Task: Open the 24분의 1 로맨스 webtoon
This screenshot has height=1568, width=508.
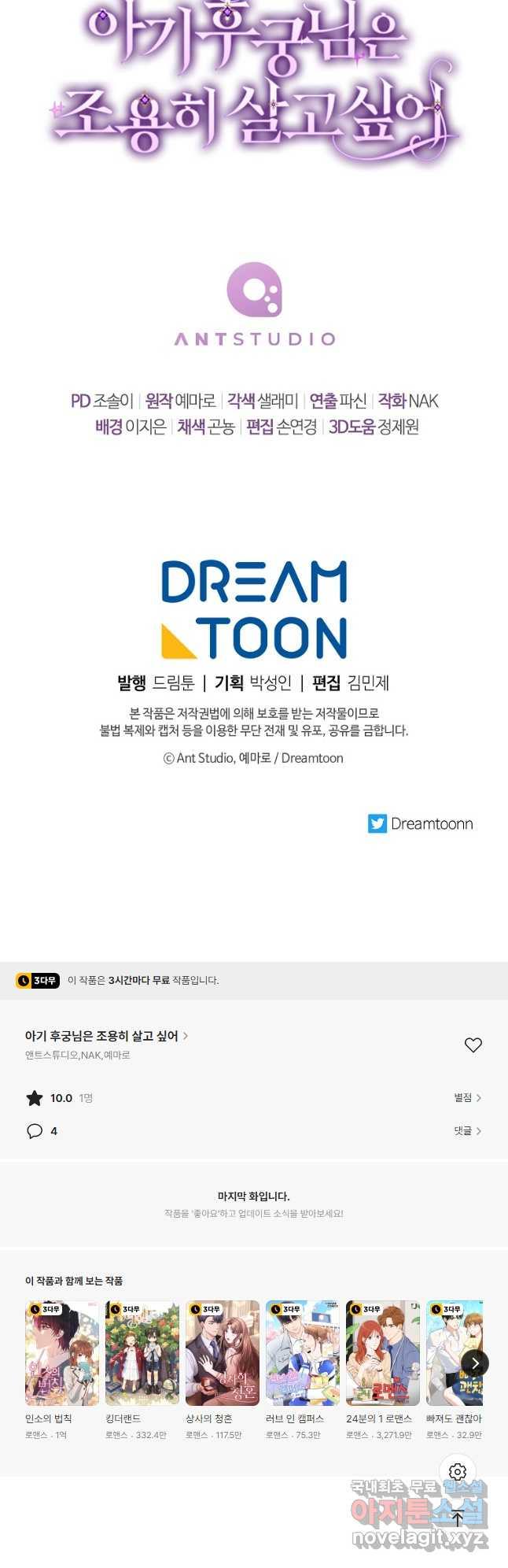Action: click(x=383, y=1352)
